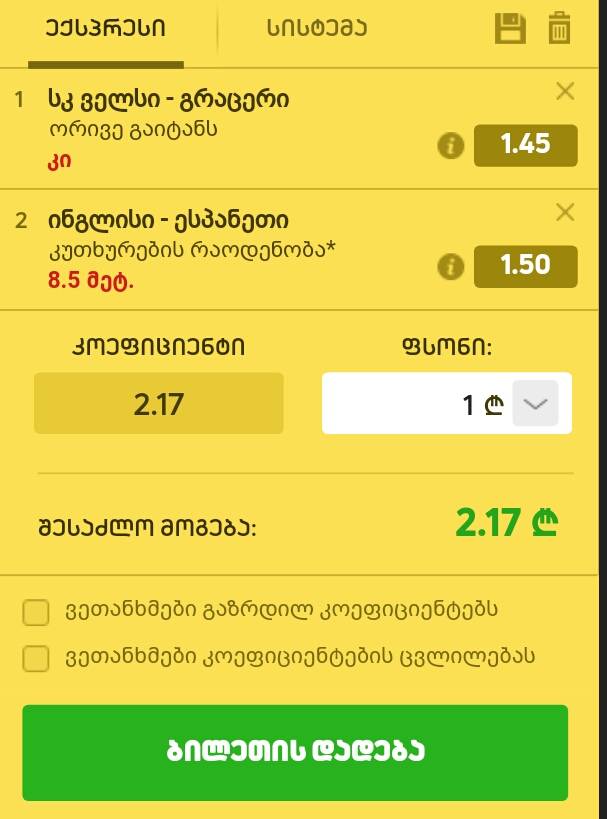Switch to the სისტემა tab
This screenshot has width=607, height=819.
317,28
